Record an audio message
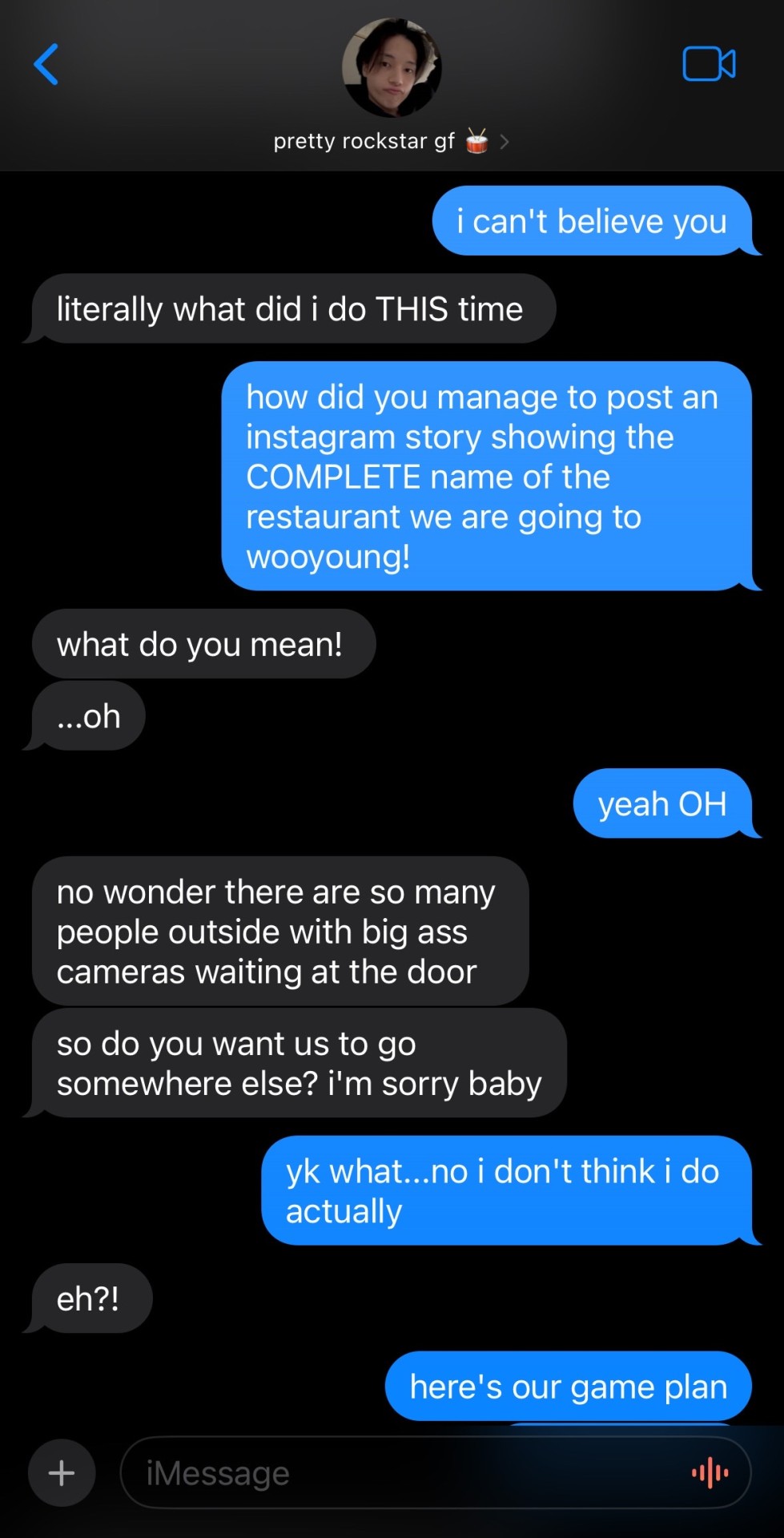The width and height of the screenshot is (784, 1538). point(710,1472)
